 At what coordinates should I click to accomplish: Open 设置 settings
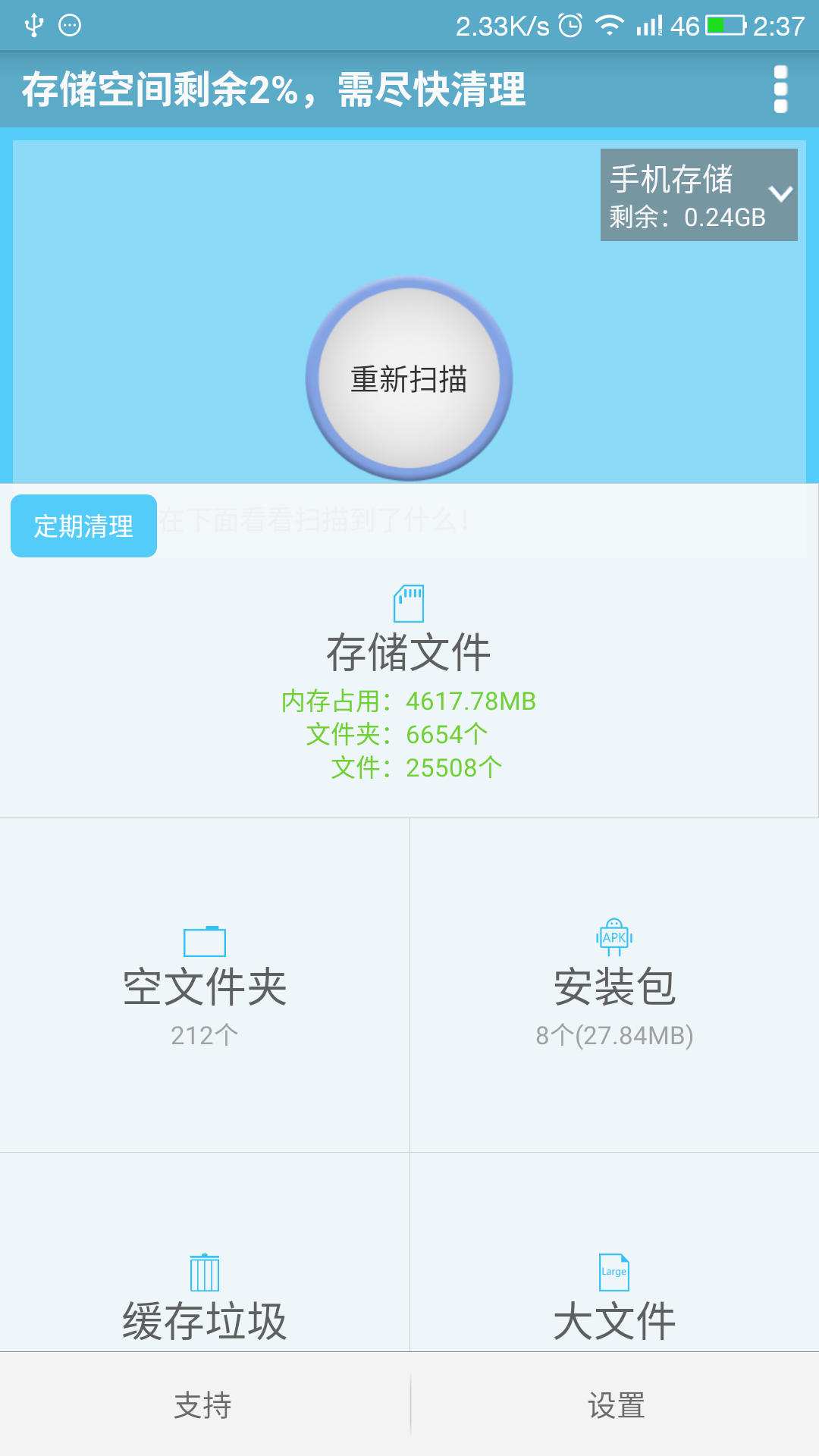click(x=616, y=1405)
